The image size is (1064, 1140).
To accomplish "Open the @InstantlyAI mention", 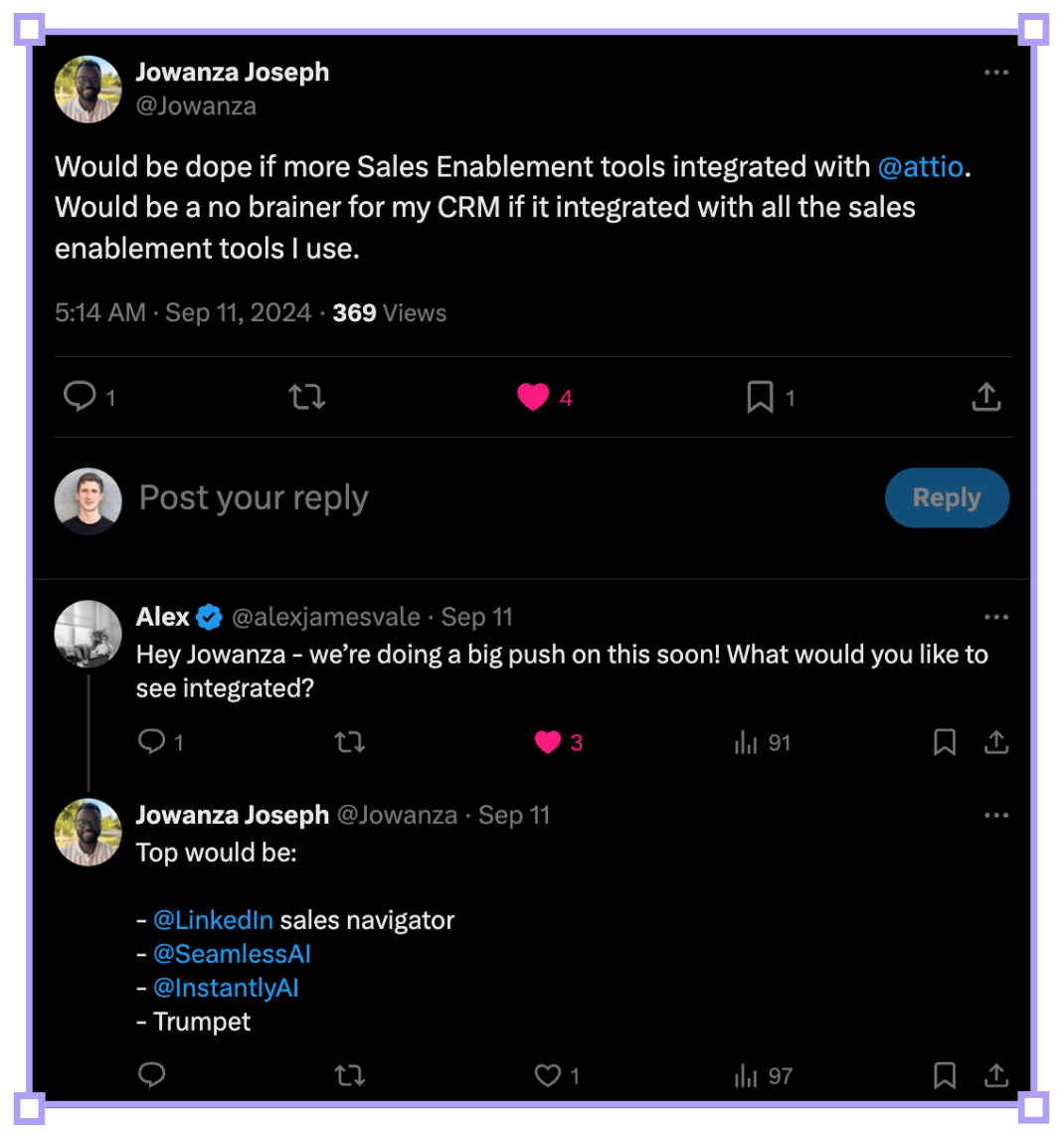I will tap(226, 988).
